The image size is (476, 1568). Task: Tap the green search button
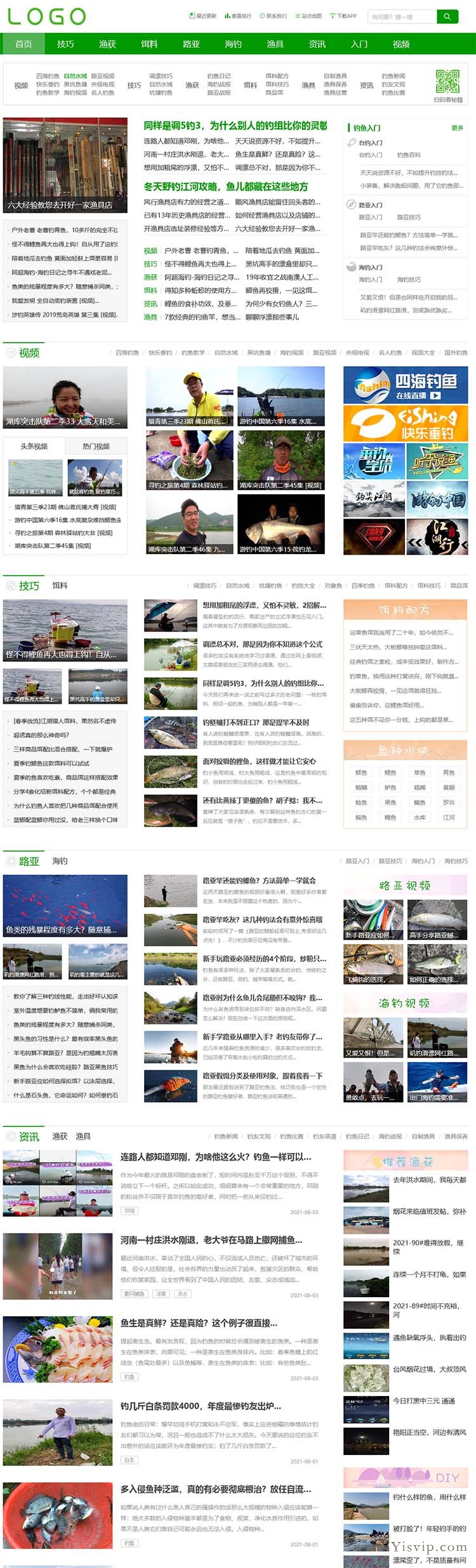tap(447, 16)
